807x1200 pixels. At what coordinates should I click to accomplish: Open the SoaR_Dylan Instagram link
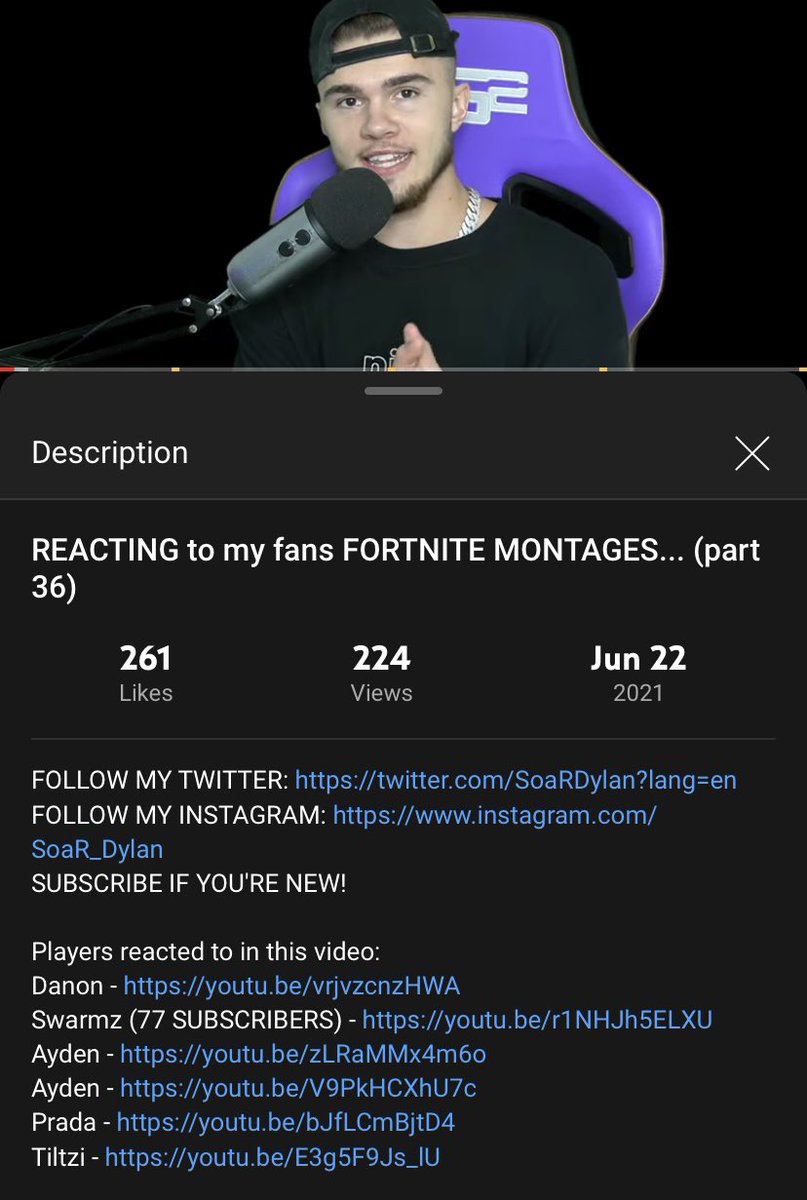tap(494, 815)
